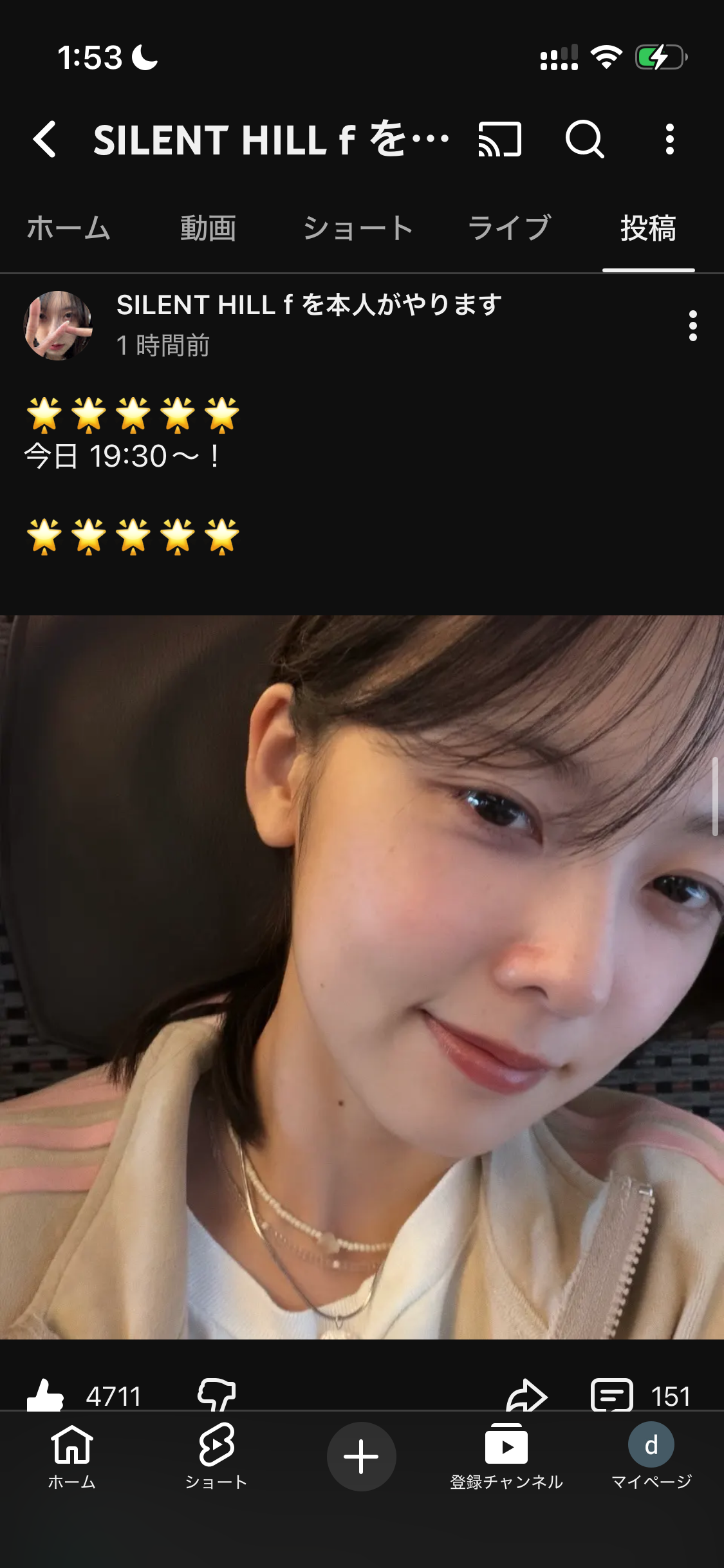The height and width of the screenshot is (1568, 724).
Task: Tap the plus create button
Action: point(361,1457)
